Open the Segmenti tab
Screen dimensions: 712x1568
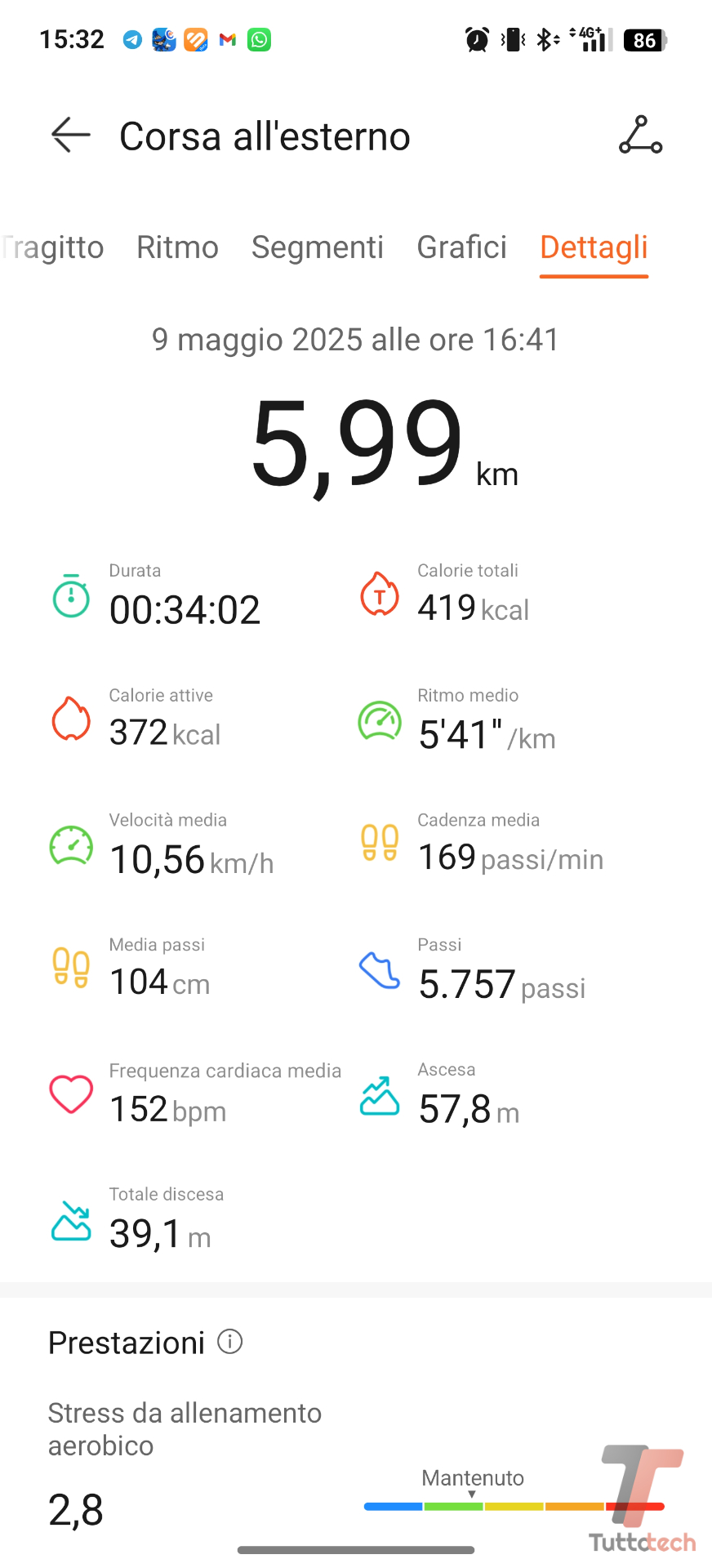pos(317,247)
